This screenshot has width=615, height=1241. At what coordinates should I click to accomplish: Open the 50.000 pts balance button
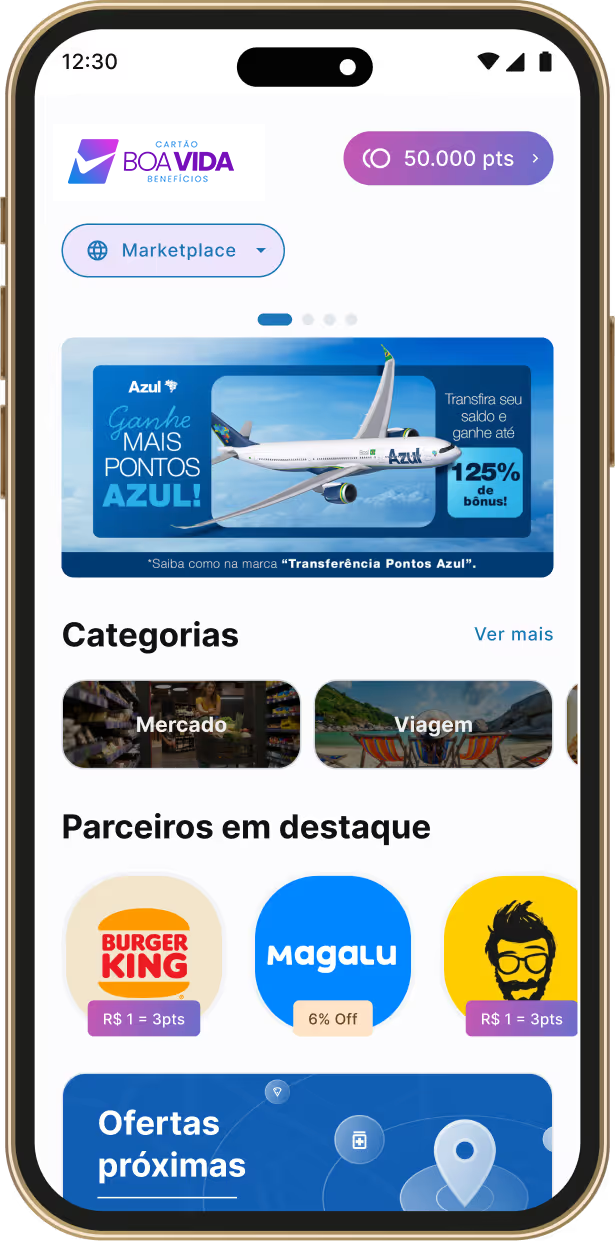pos(448,158)
